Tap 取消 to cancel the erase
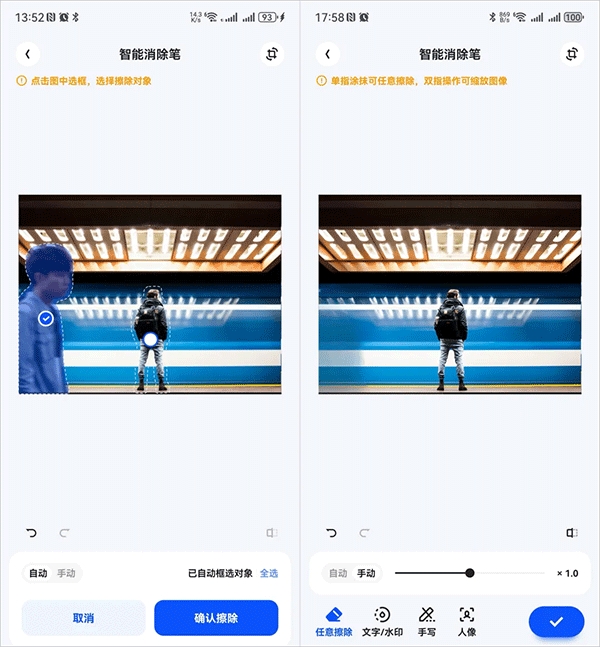 (x=83, y=618)
